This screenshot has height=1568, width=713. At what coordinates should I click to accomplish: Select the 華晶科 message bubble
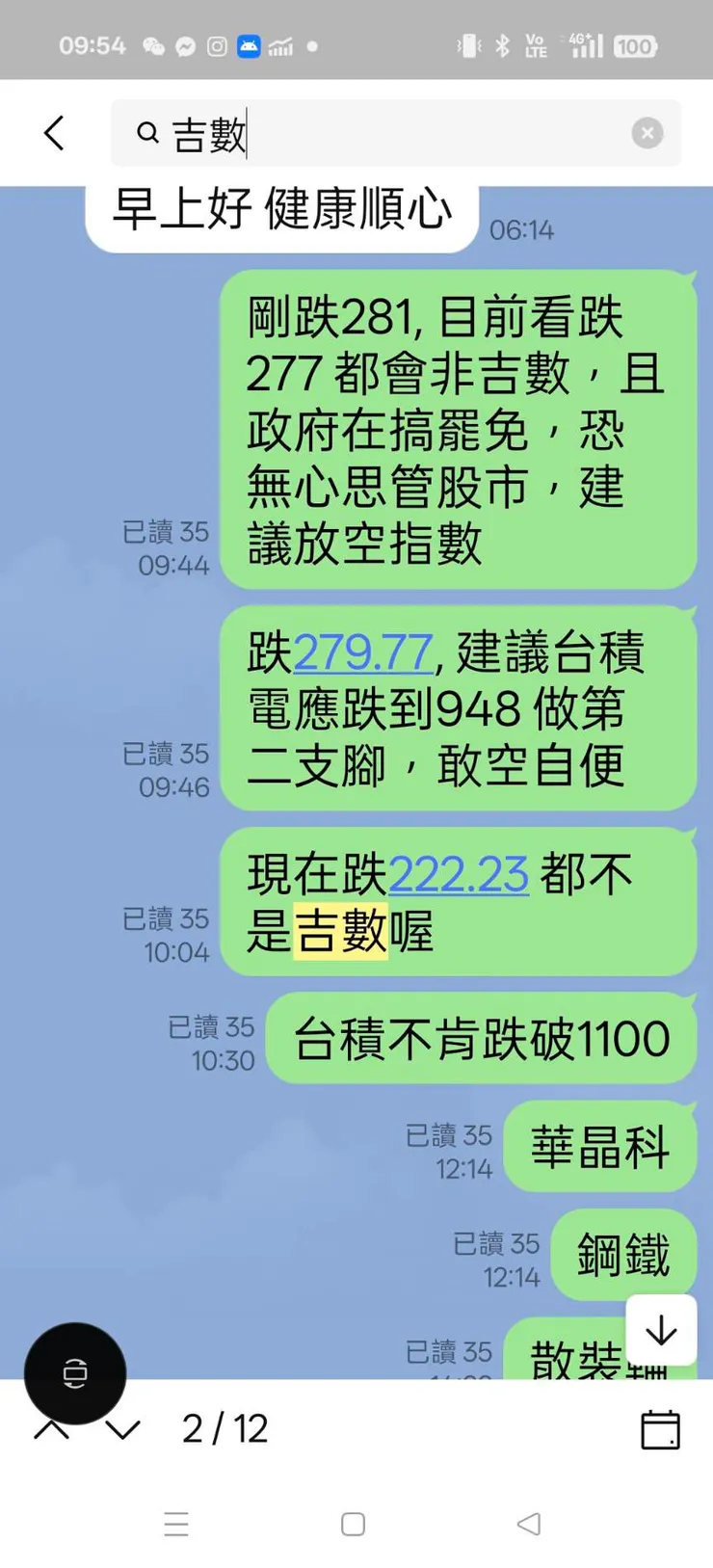[599, 1147]
